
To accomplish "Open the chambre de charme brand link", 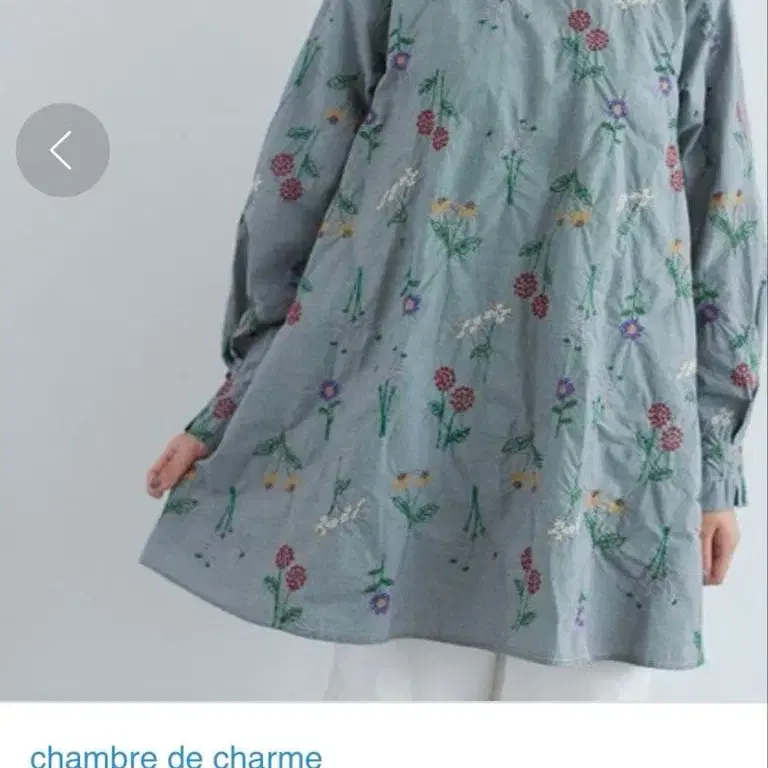I will [176, 755].
